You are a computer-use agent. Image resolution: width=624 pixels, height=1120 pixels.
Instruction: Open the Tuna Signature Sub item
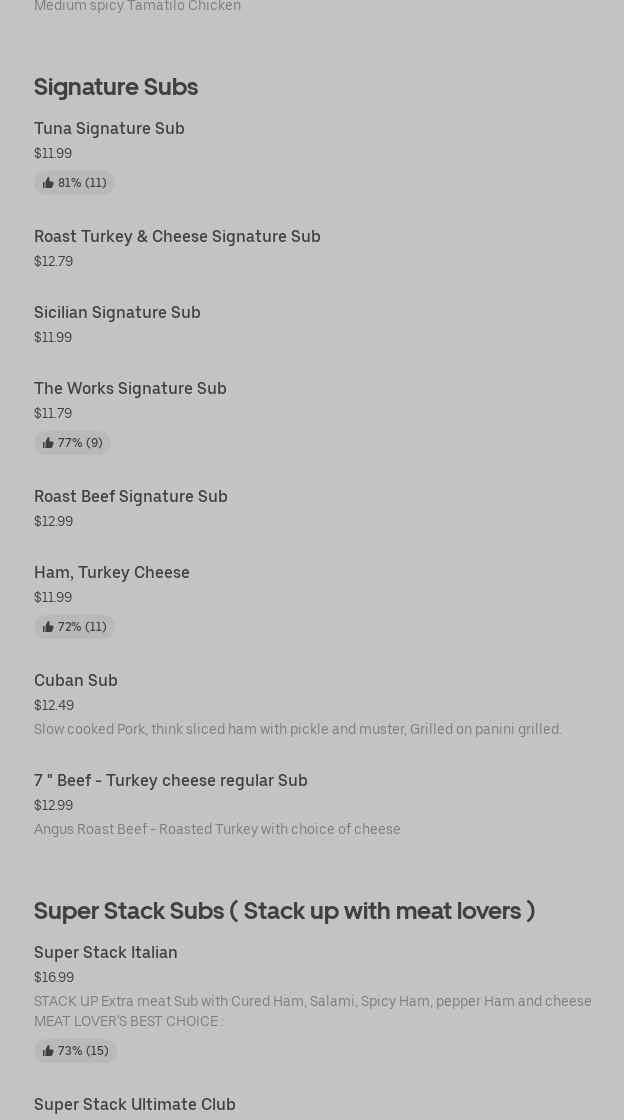tap(109, 128)
